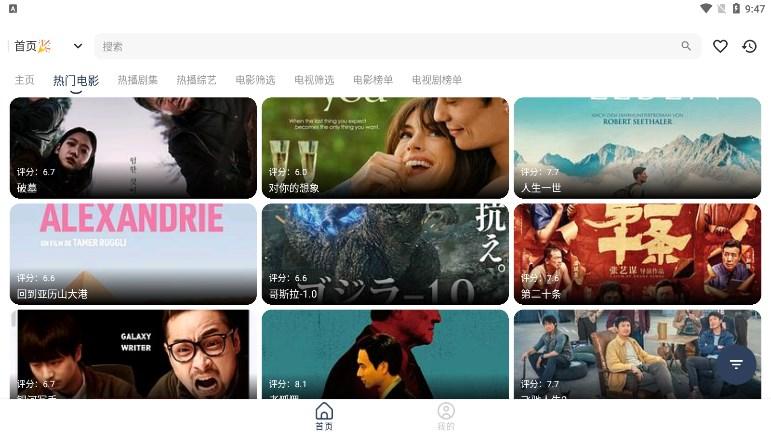This screenshot has height=434, width=771.
Task: Open the movie 破墓
Action: pos(133,147)
